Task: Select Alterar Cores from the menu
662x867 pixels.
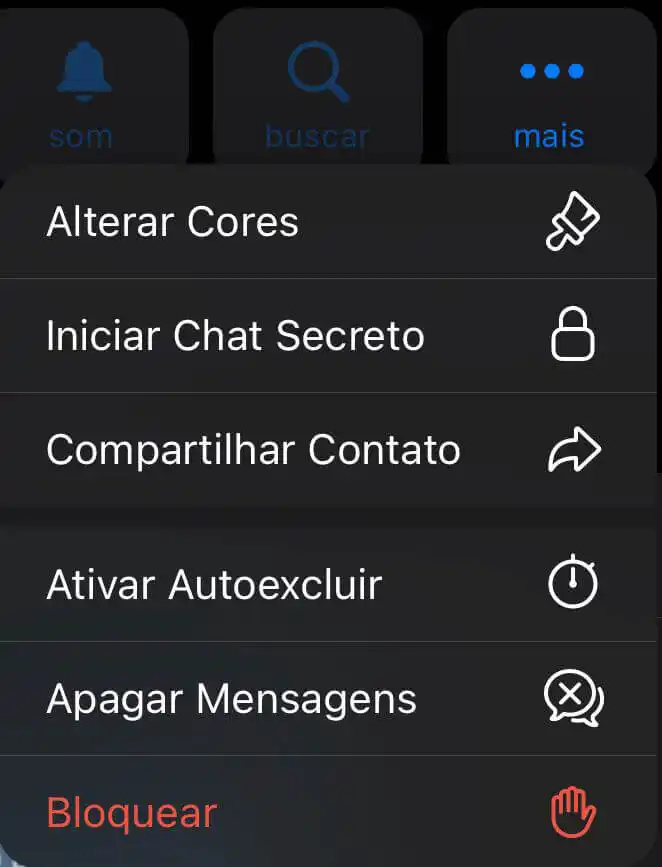Action: coord(320,222)
